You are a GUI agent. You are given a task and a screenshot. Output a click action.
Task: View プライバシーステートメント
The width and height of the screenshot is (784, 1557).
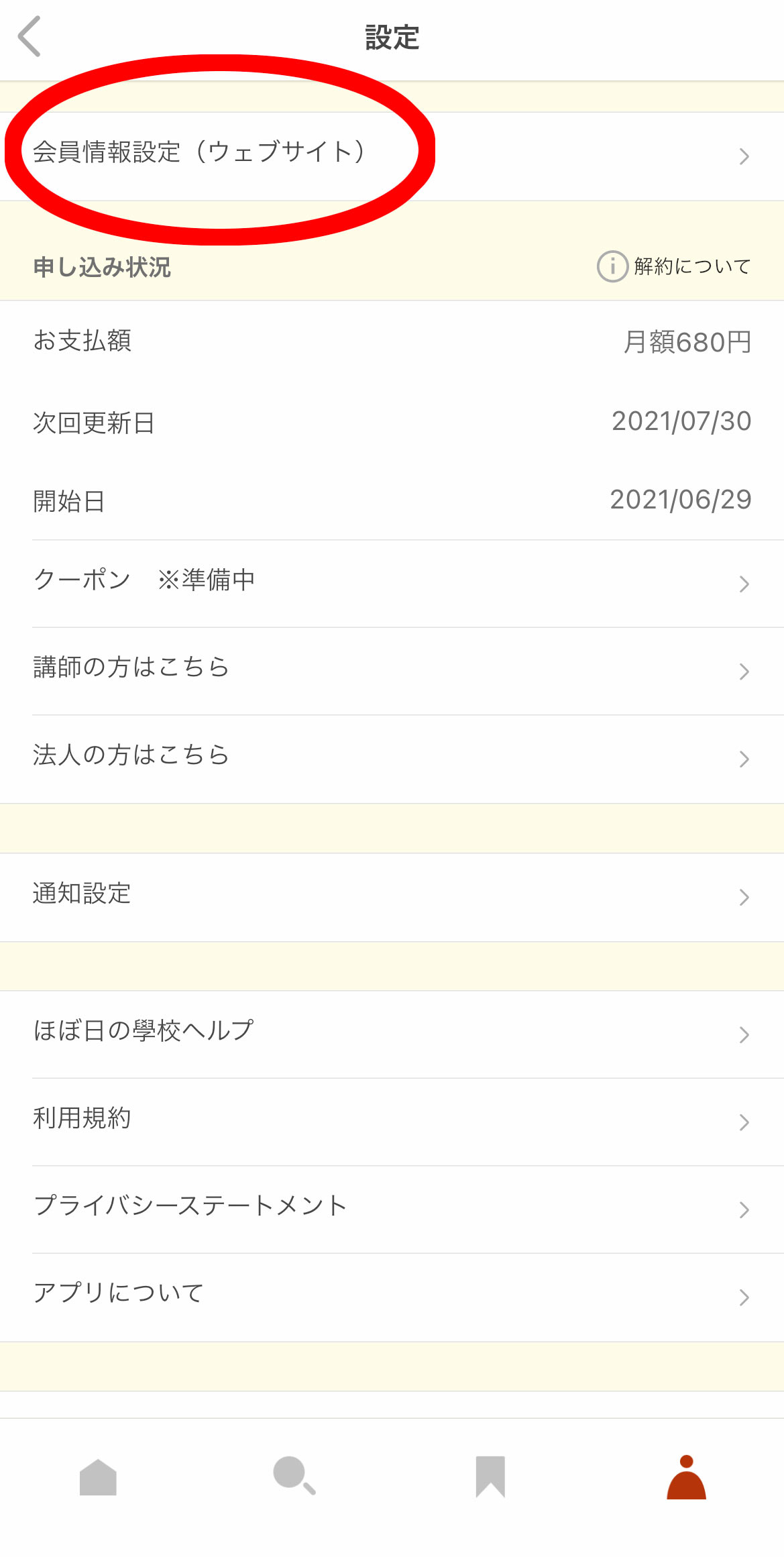coord(392,1209)
